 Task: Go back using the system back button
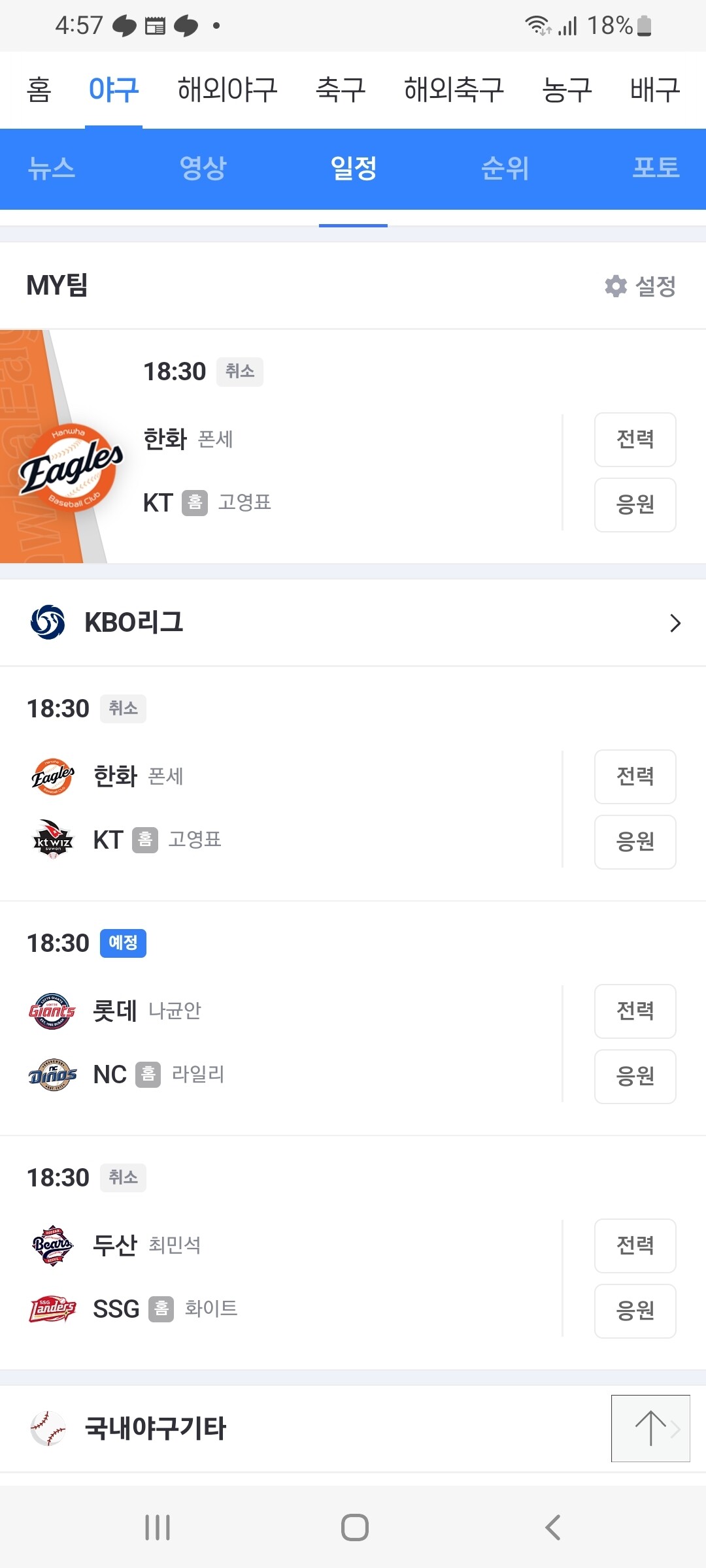point(553,1527)
